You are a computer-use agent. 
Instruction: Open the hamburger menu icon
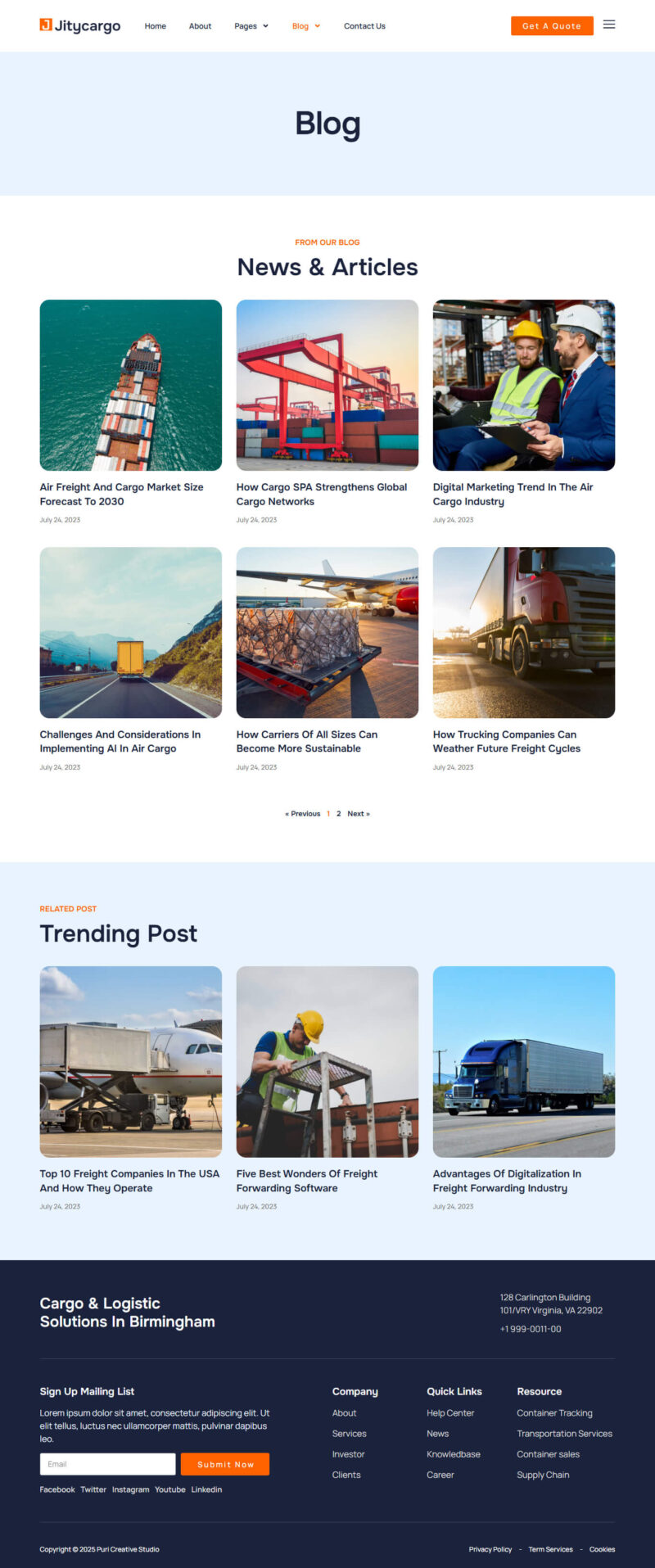pyautogui.click(x=609, y=25)
